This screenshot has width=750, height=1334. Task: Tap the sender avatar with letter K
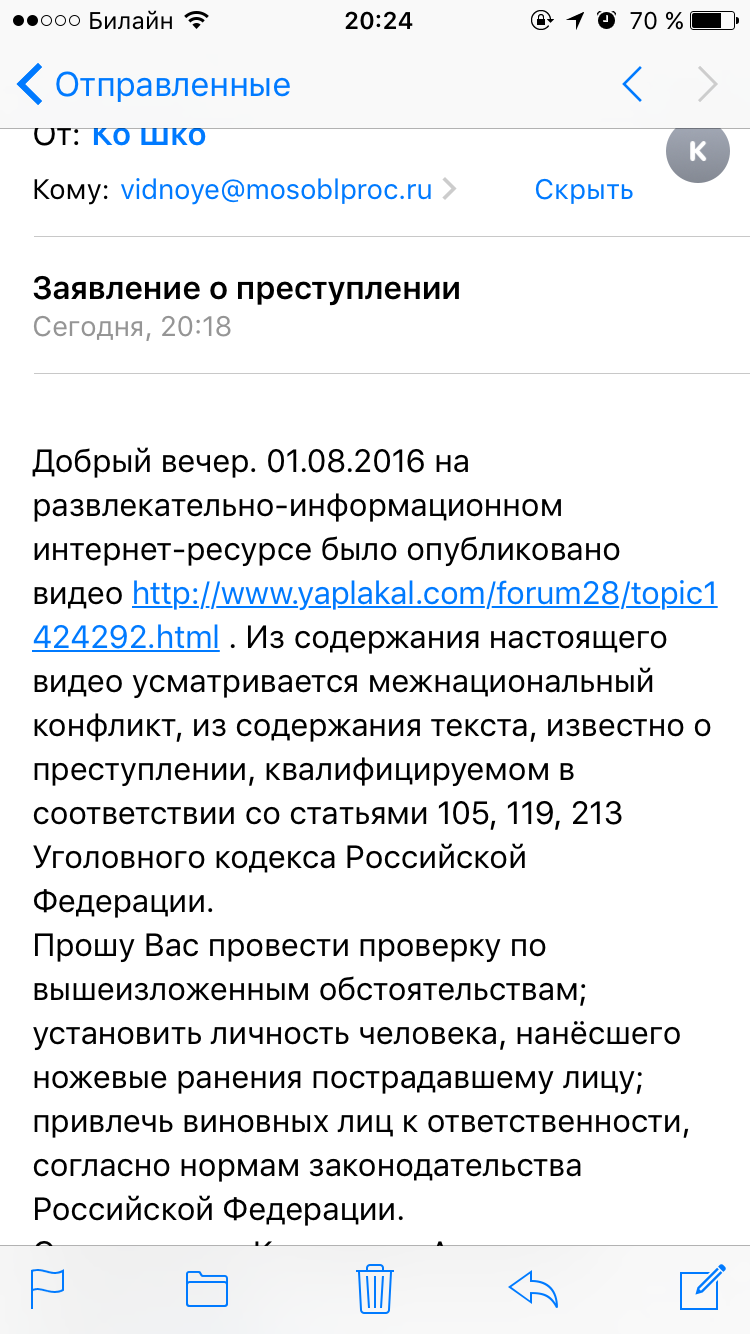pos(698,152)
